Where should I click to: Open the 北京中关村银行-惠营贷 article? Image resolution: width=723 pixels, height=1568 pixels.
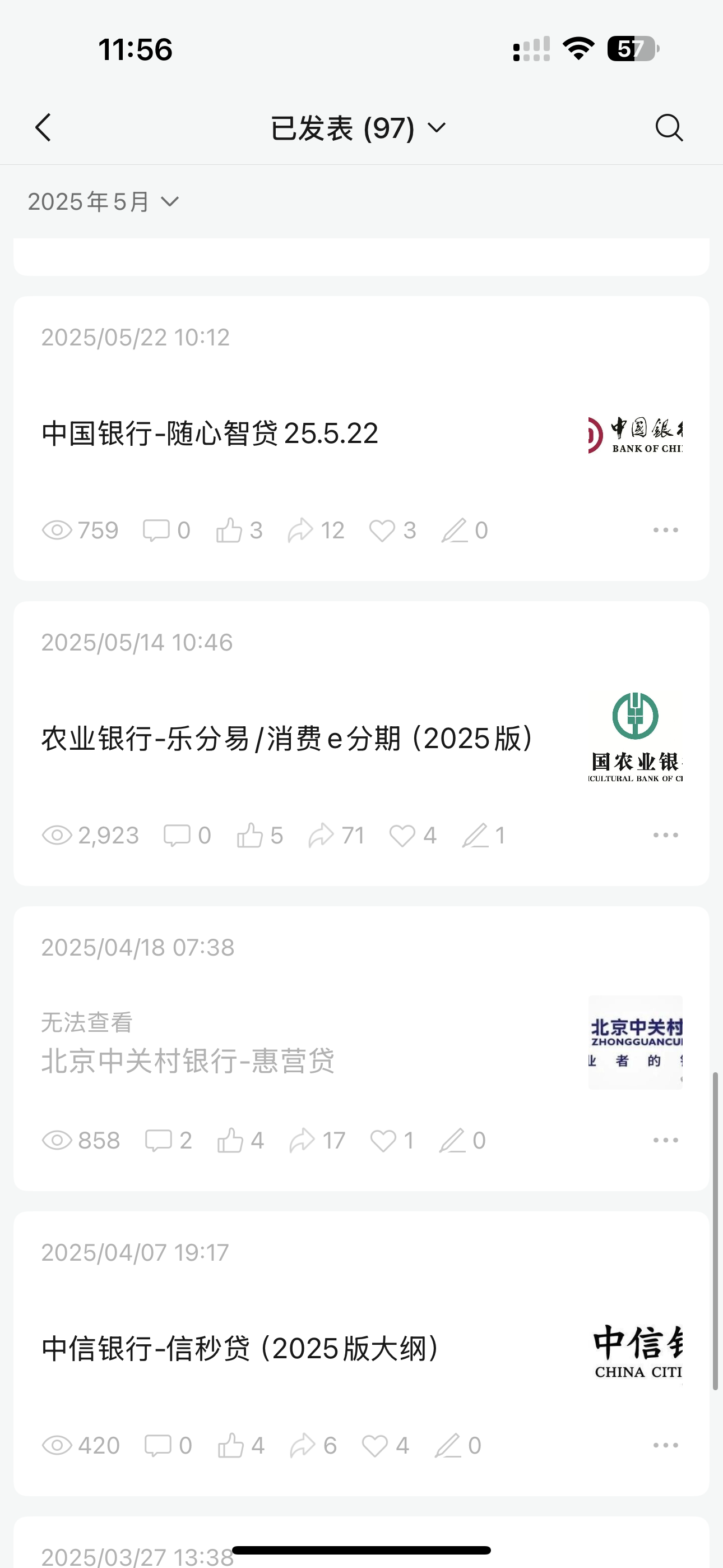coord(188,1060)
